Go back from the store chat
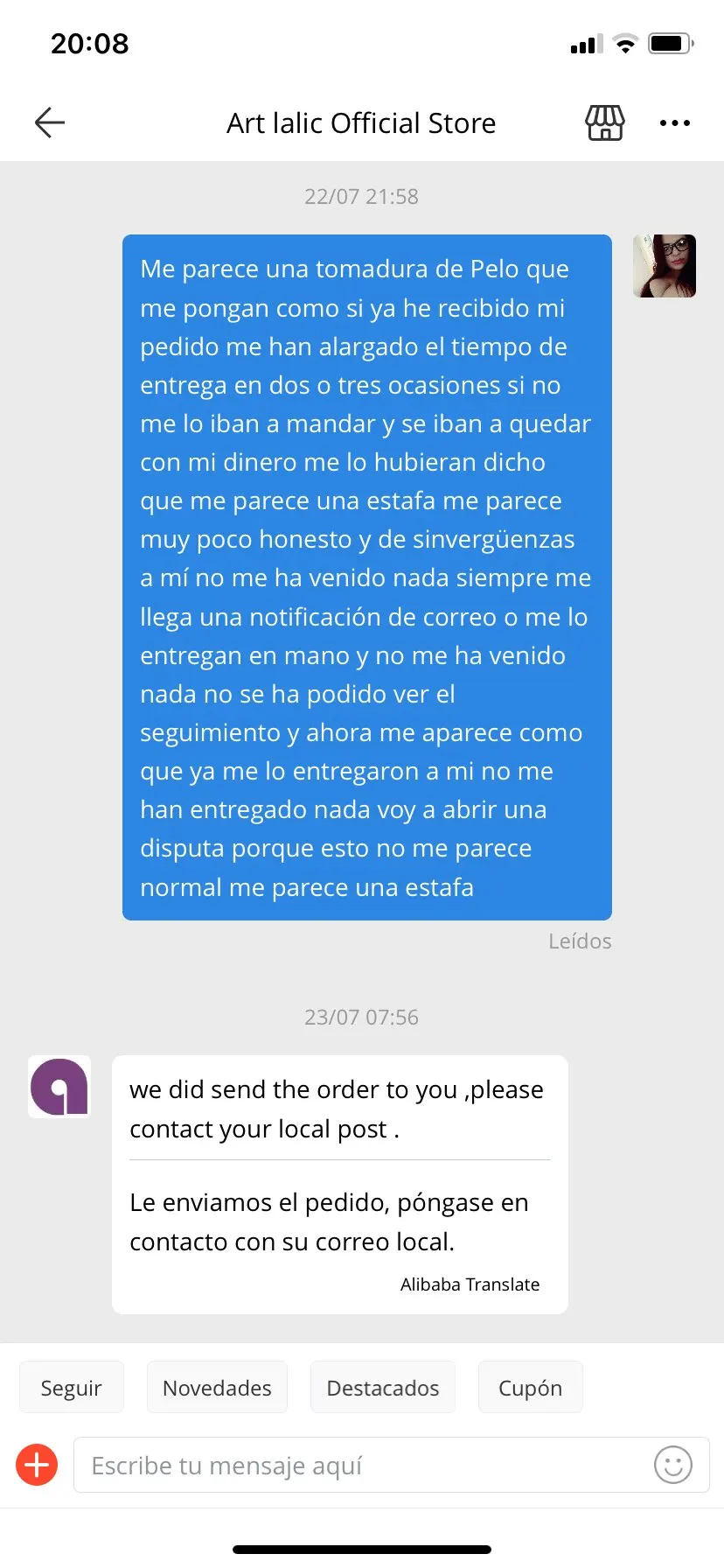 coord(50,122)
